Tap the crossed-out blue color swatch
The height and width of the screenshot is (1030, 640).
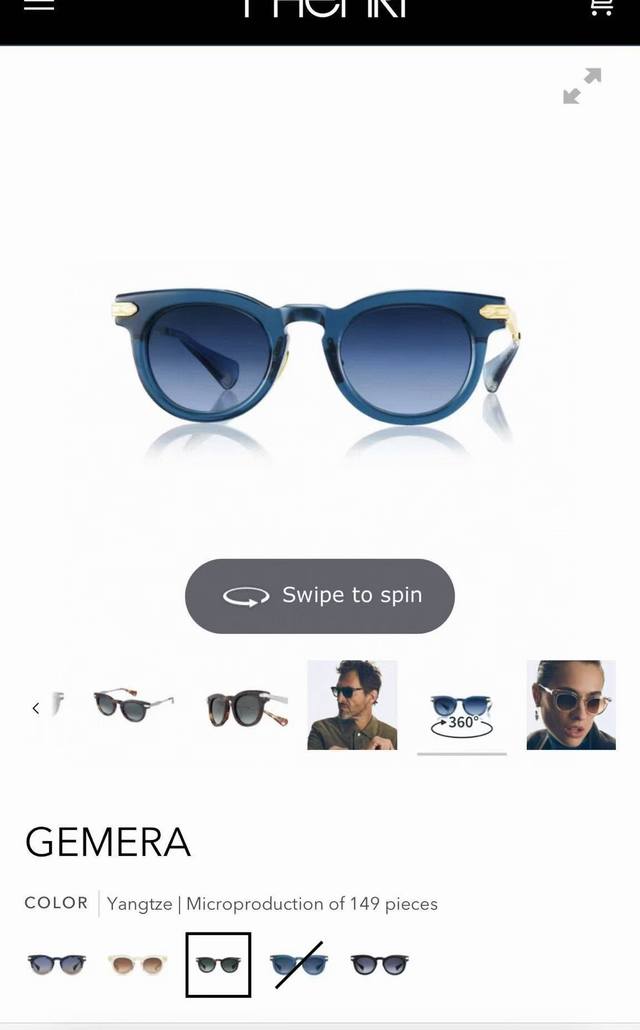[x=299, y=965]
